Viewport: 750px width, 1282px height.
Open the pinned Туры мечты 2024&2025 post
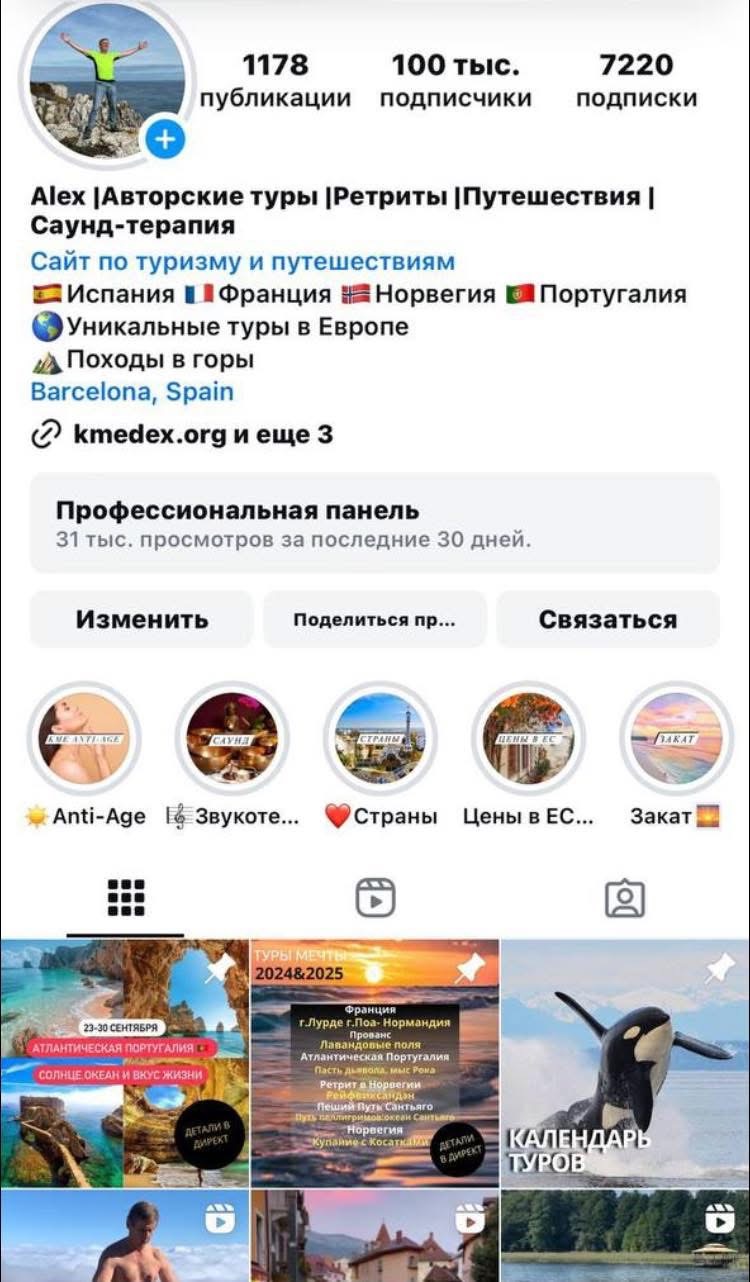click(x=374, y=1062)
